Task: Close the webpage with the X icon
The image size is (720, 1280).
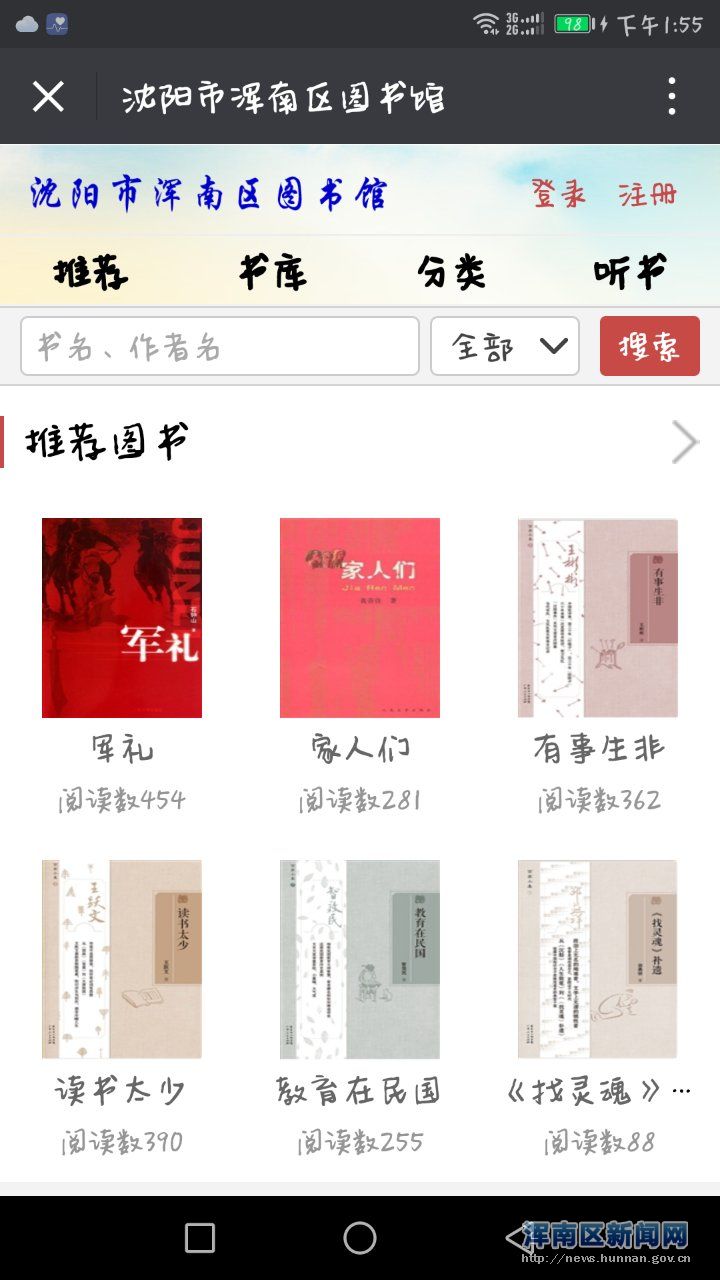Action: click(x=48, y=97)
